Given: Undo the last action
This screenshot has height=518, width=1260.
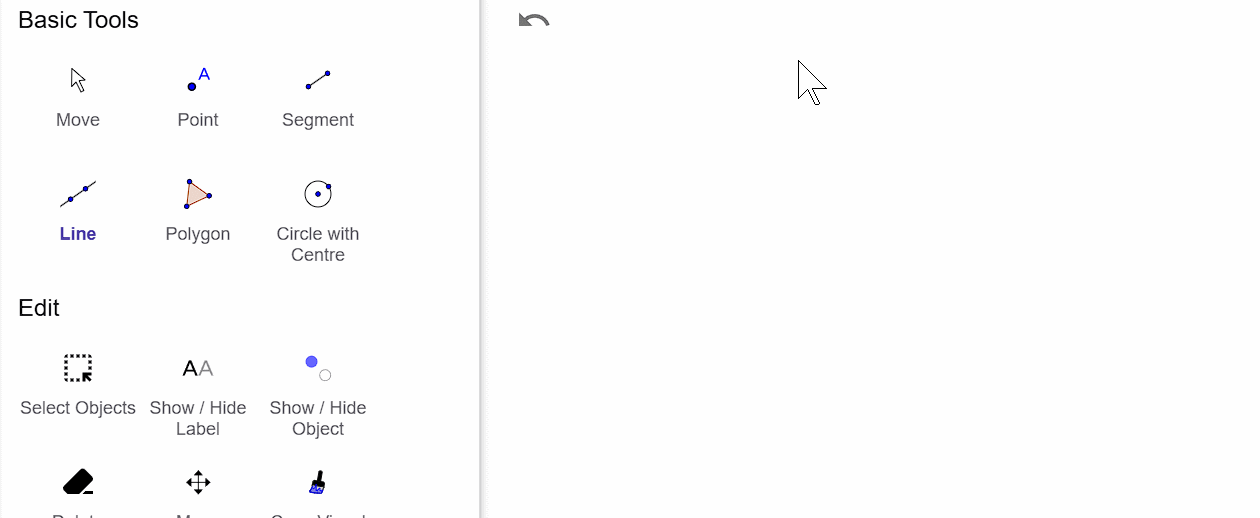Looking at the screenshot, I should (534, 21).
